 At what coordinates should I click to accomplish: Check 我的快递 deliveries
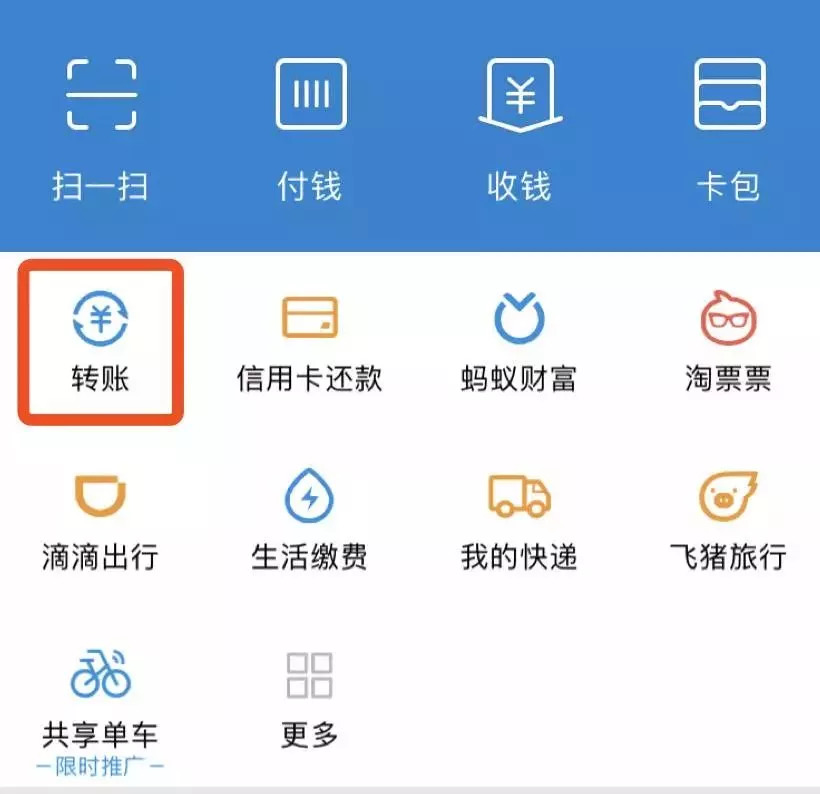(x=519, y=520)
